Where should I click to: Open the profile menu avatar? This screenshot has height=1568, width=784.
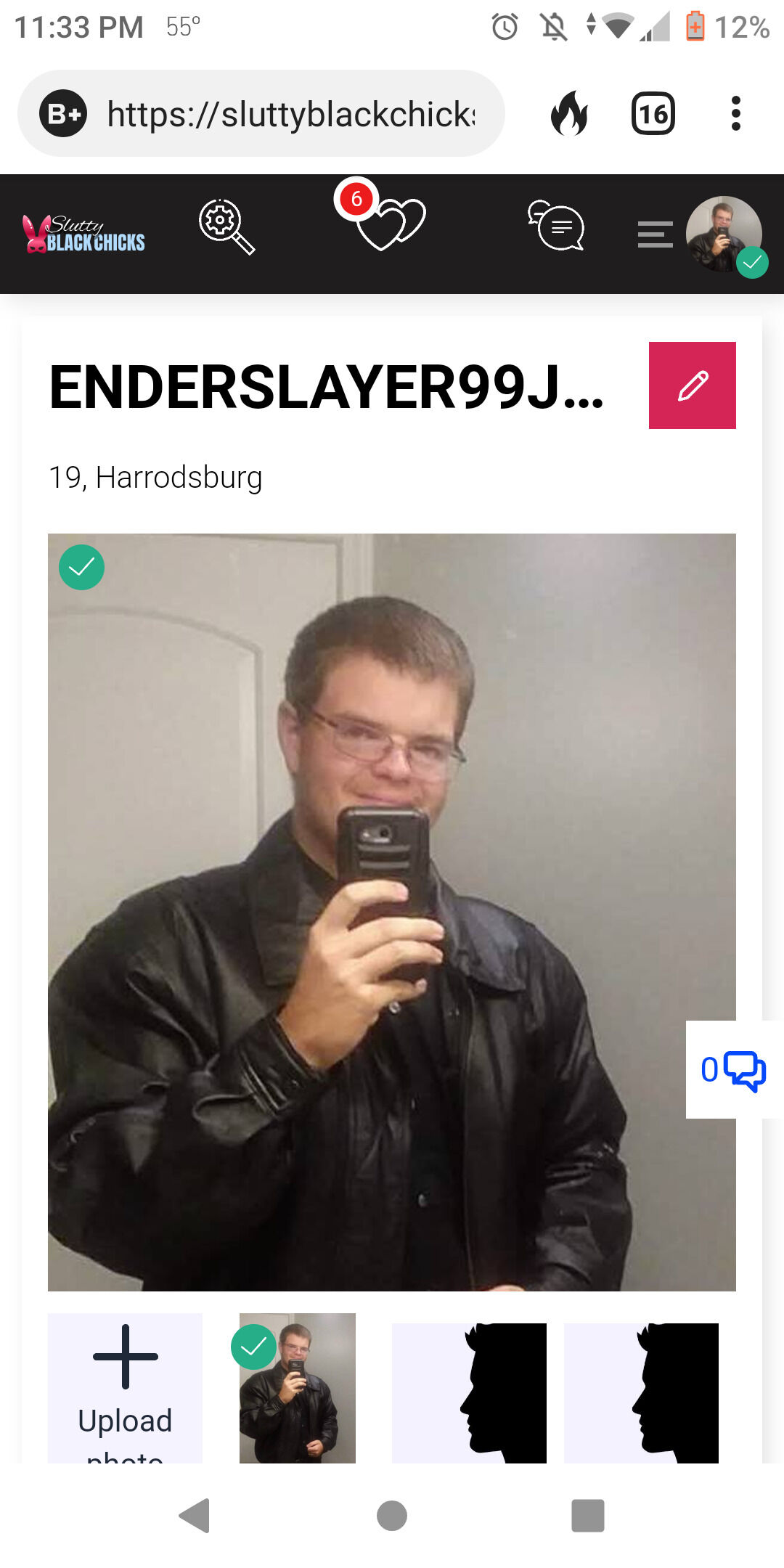click(x=723, y=234)
